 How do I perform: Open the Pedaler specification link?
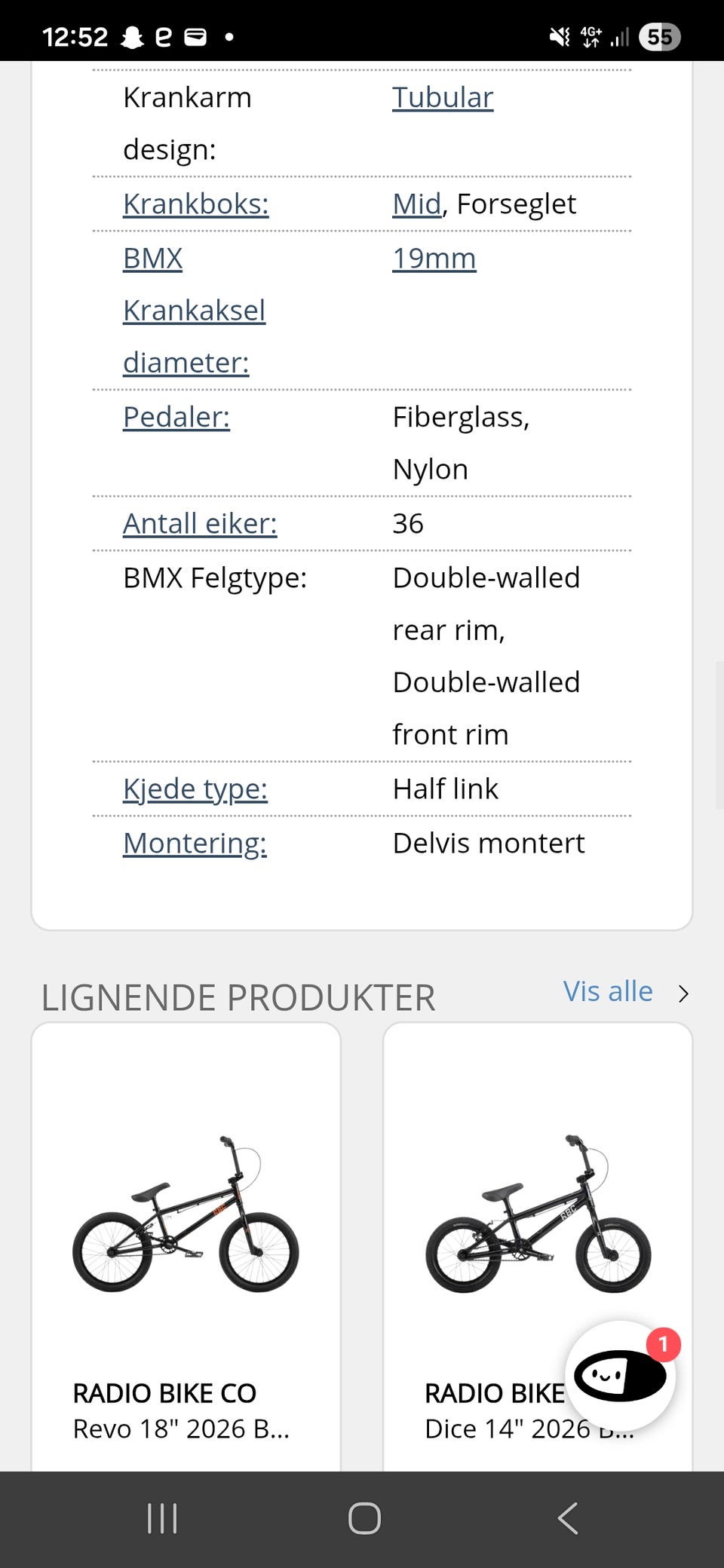(176, 416)
